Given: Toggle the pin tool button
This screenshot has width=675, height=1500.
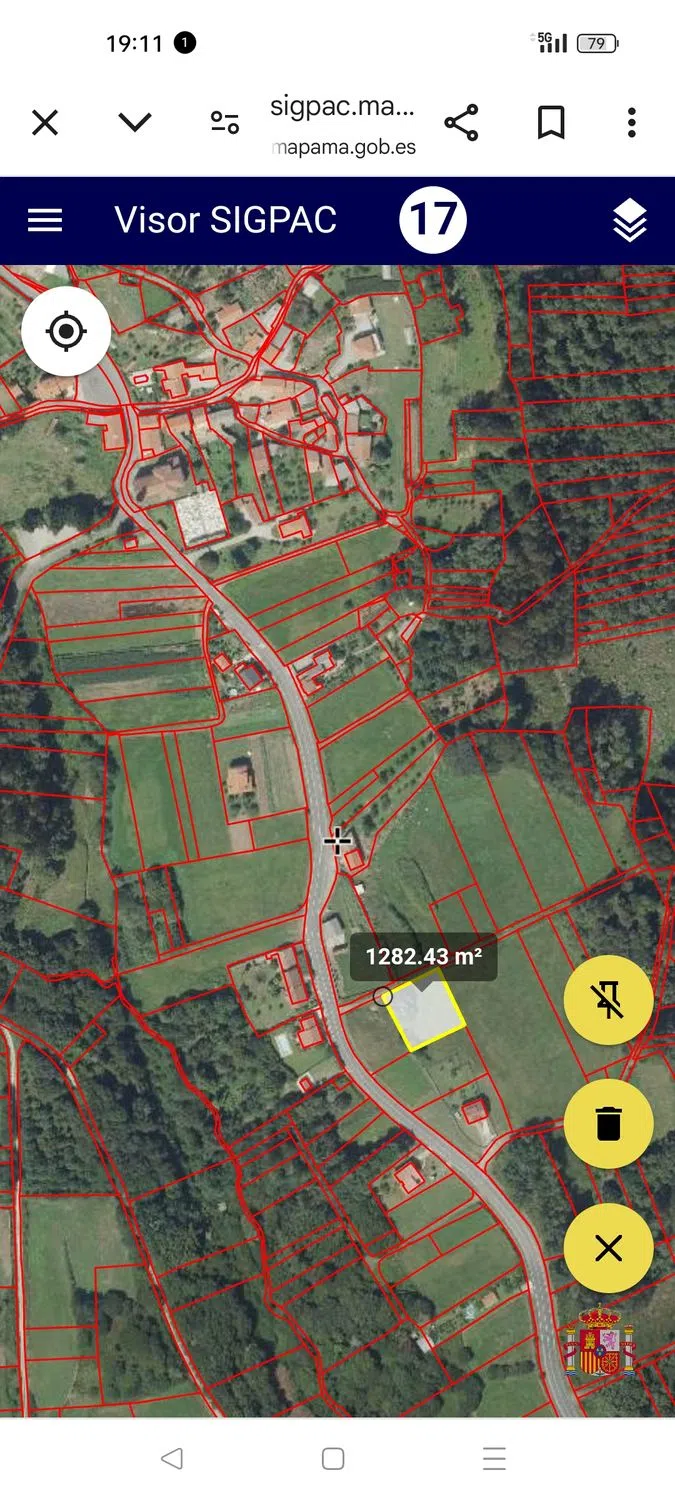Looking at the screenshot, I should [x=608, y=1000].
